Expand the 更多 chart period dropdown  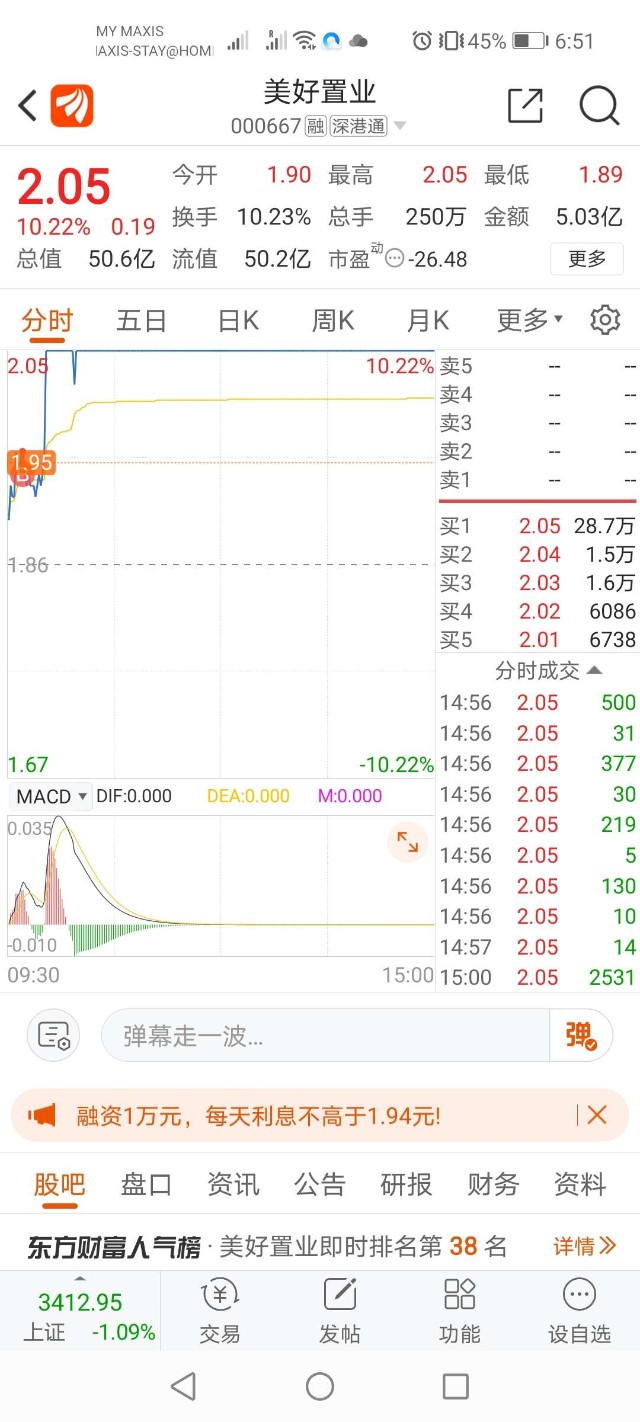530,321
